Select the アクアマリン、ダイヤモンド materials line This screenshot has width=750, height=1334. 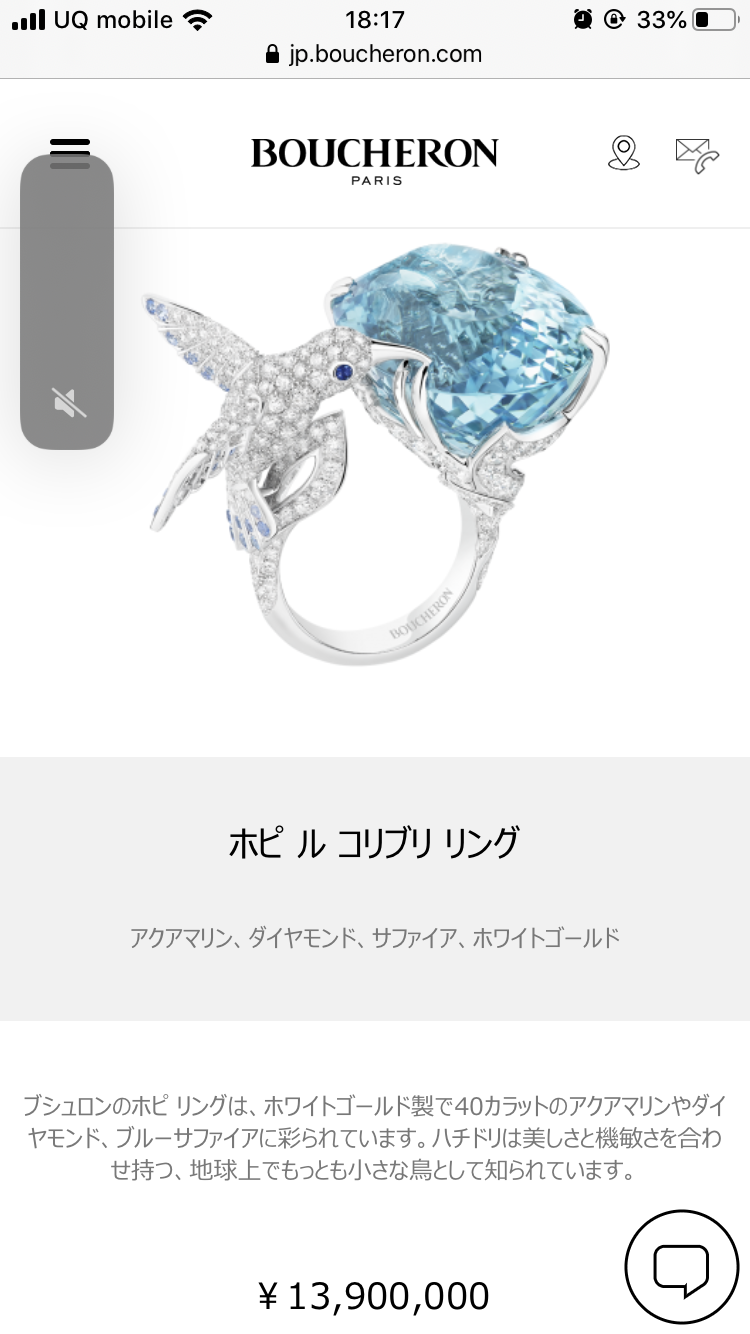click(x=375, y=937)
